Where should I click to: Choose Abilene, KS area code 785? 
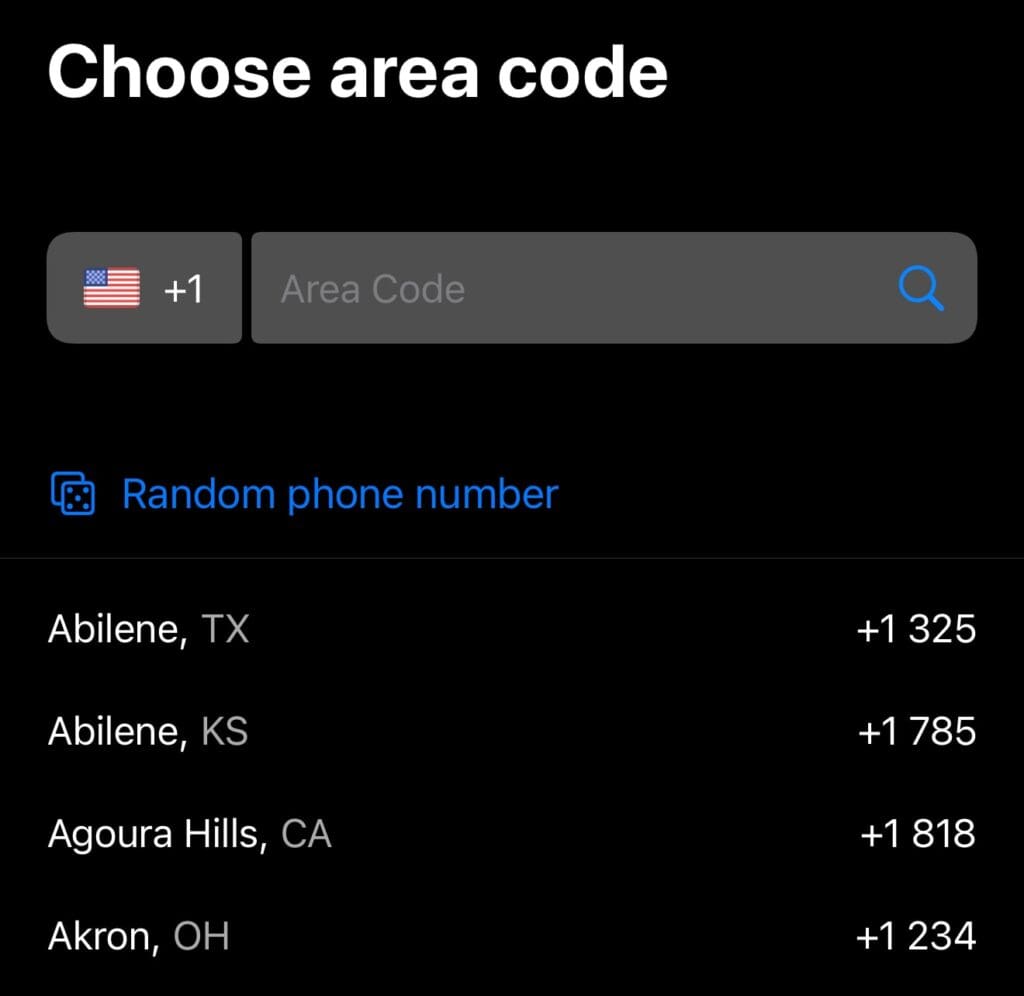click(x=511, y=732)
